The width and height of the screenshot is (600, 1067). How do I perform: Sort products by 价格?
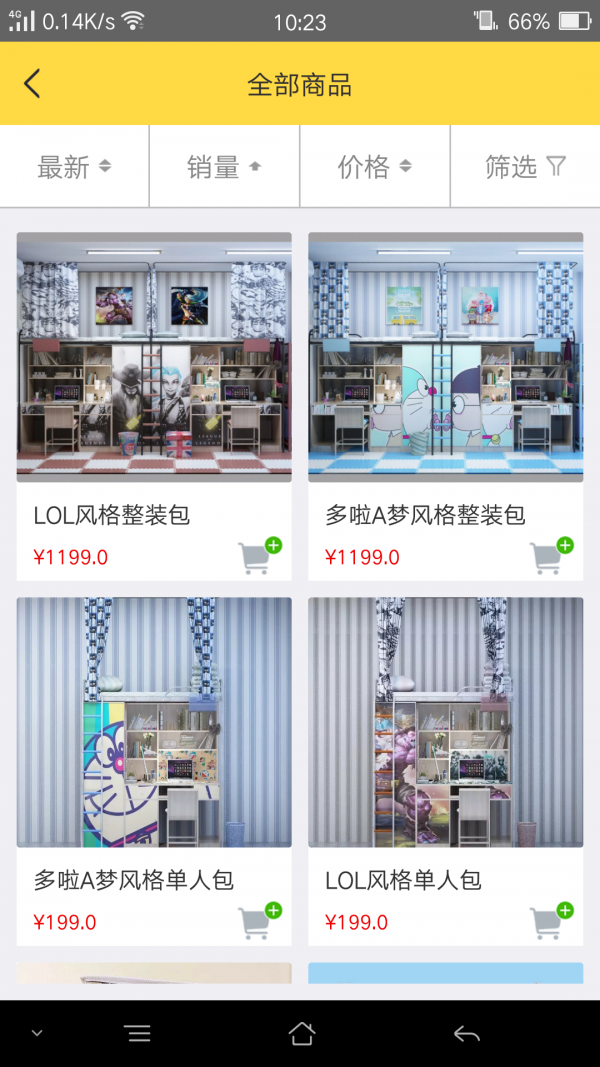pos(374,167)
